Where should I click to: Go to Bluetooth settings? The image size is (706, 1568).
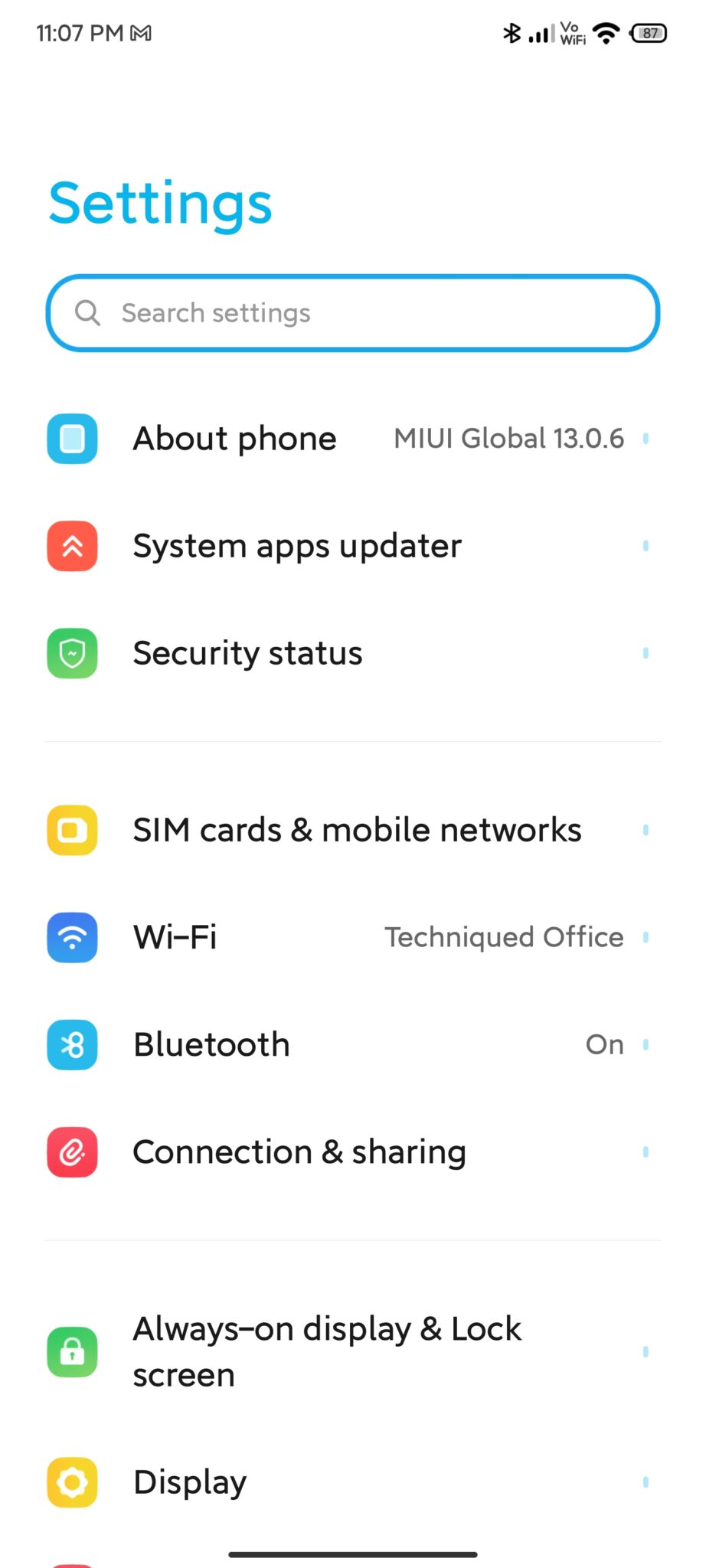pos(353,1044)
